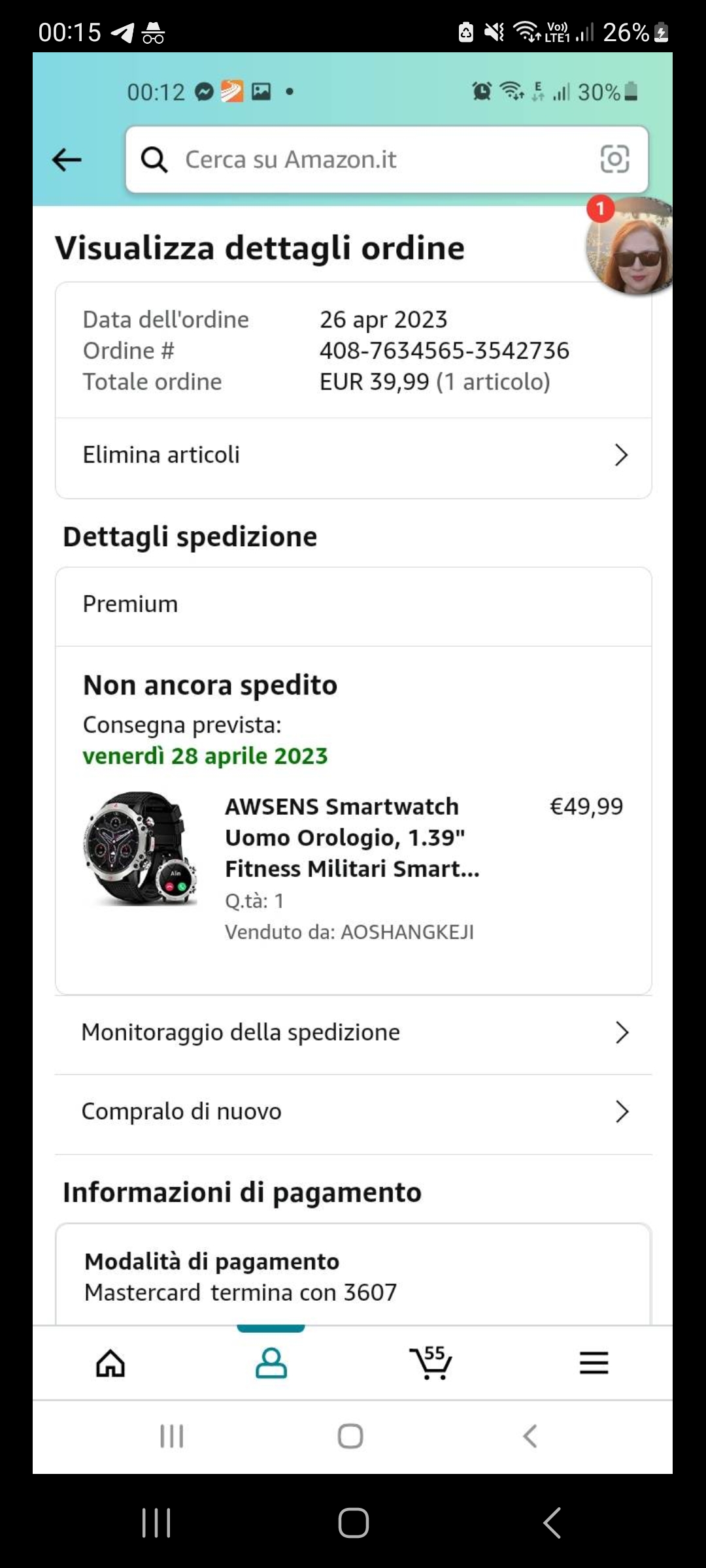706x1568 pixels.
Task: Go to the Amazon home tab
Action: [x=110, y=1364]
